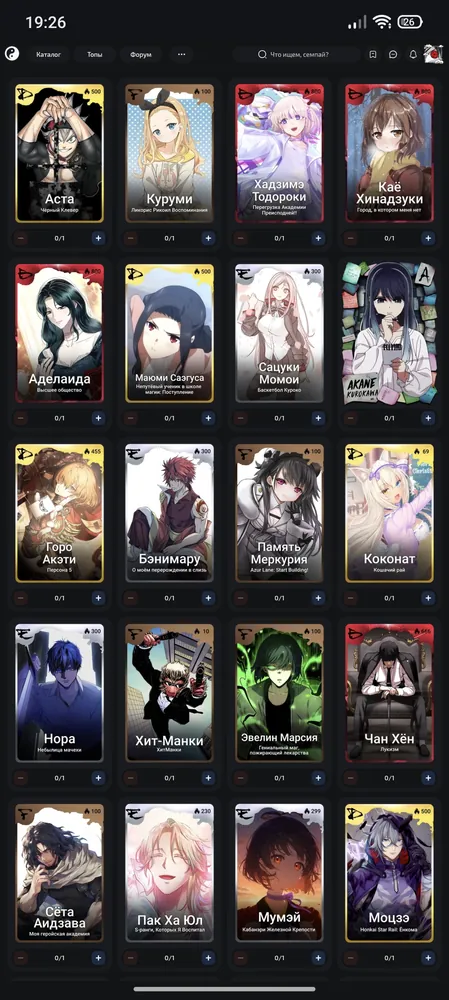Open the Каталог section
This screenshot has width=449, height=1000.
pos(48,55)
